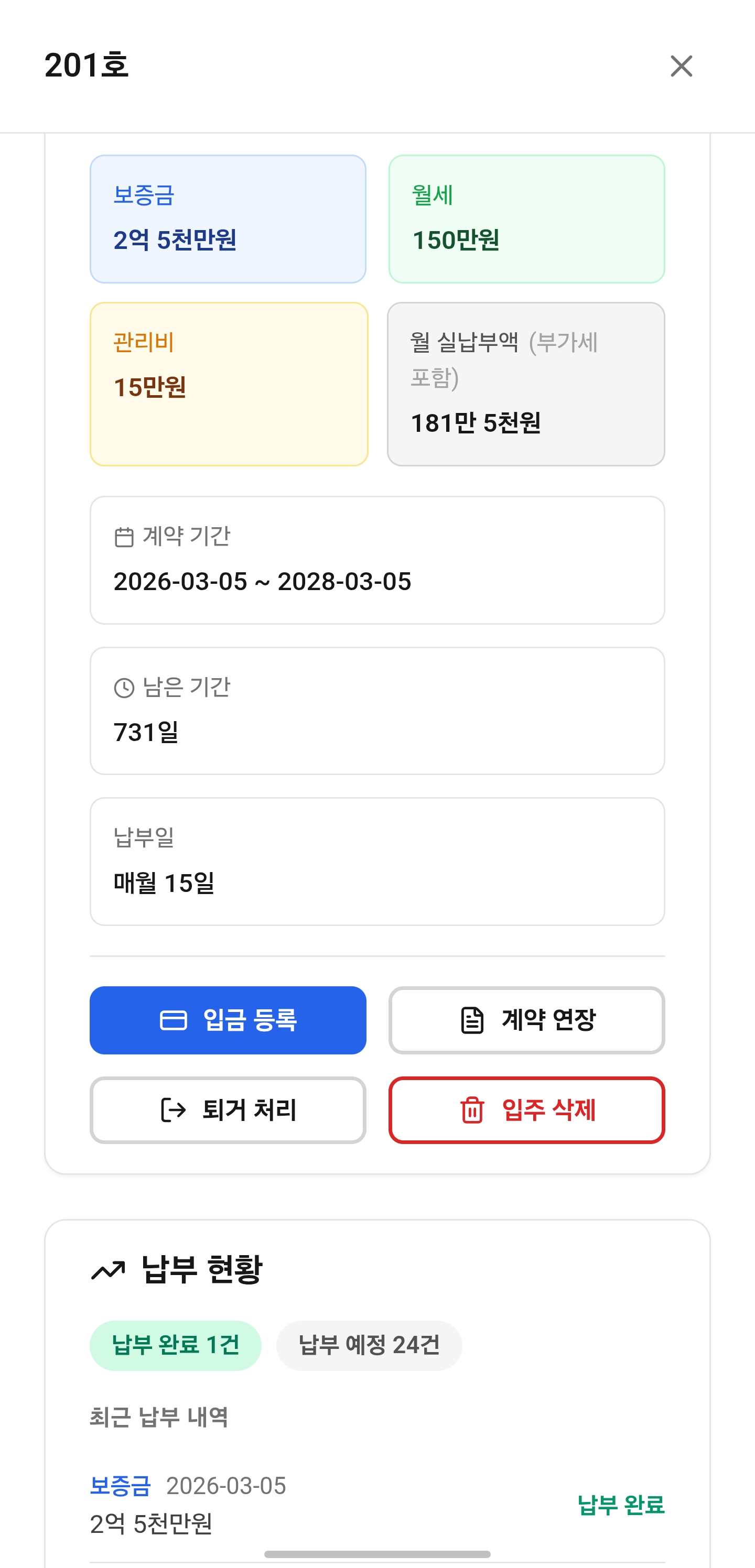Click the calendar icon next to 계약 기간
The width and height of the screenshot is (755, 1568).
pos(124,537)
